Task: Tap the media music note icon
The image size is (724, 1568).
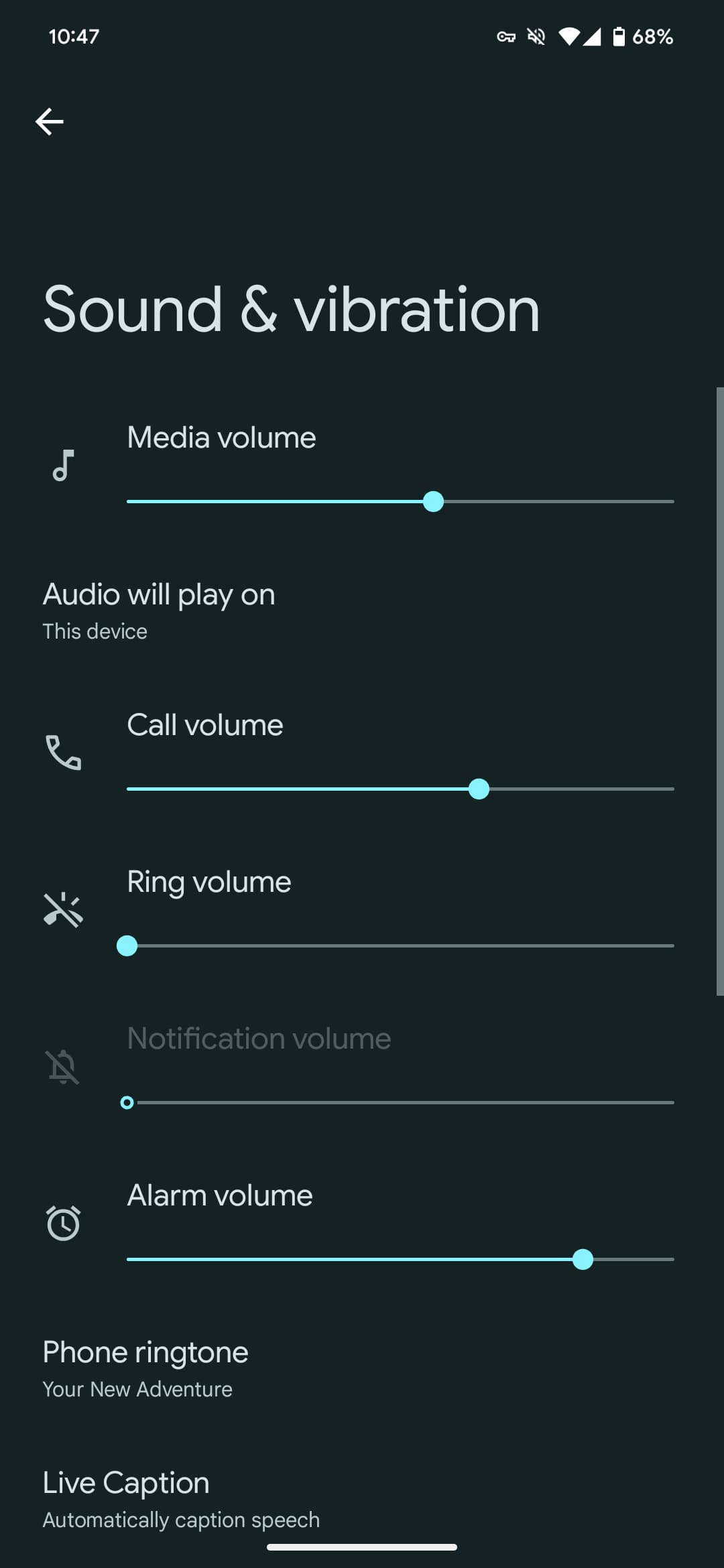Action: [63, 465]
